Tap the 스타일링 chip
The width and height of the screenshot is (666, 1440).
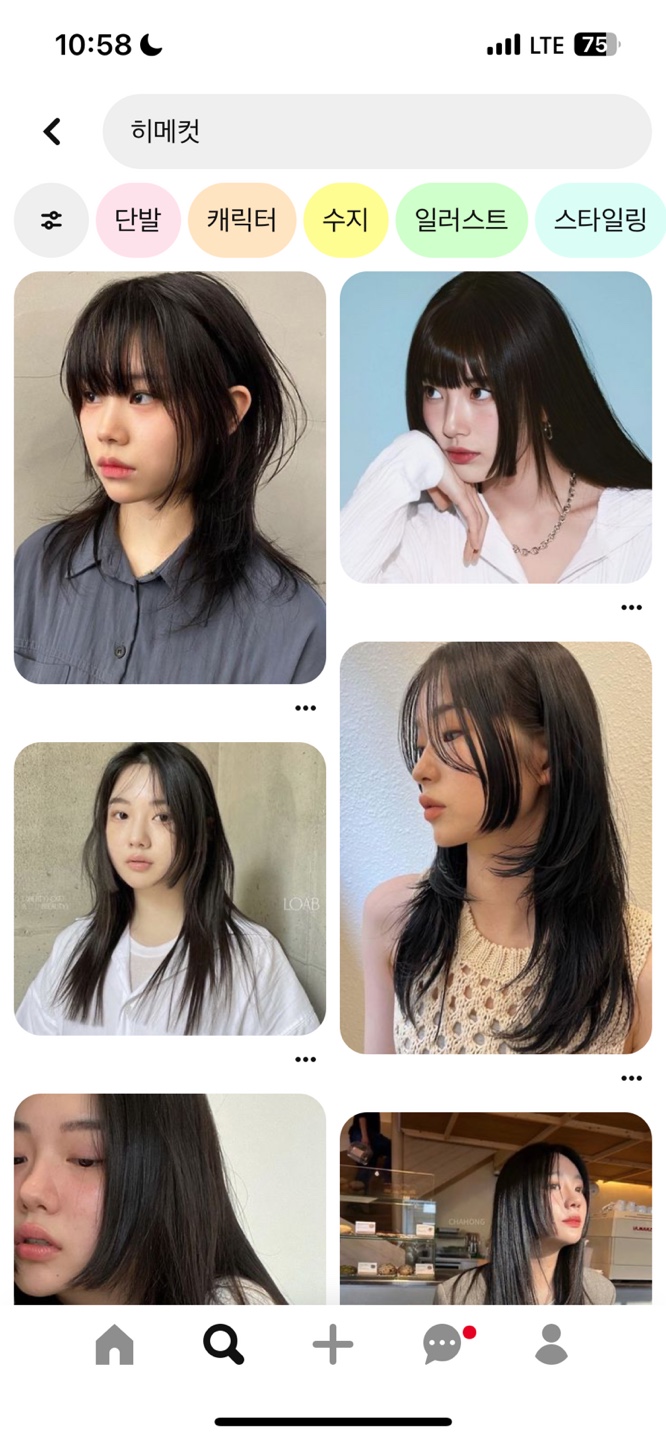click(600, 220)
